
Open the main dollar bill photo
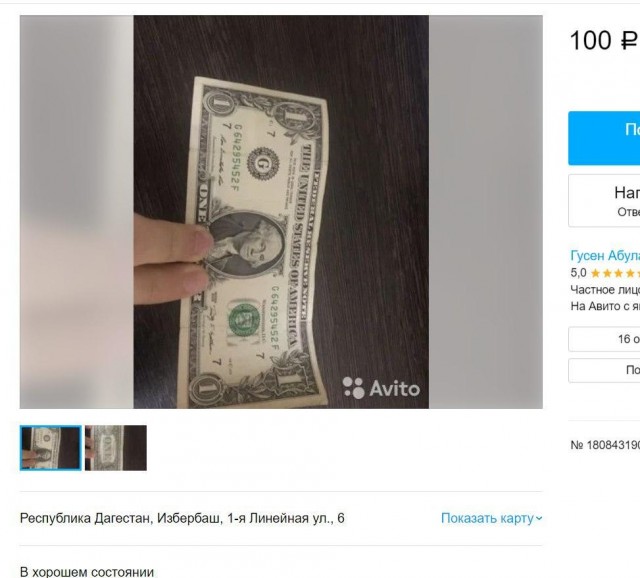pos(281,211)
